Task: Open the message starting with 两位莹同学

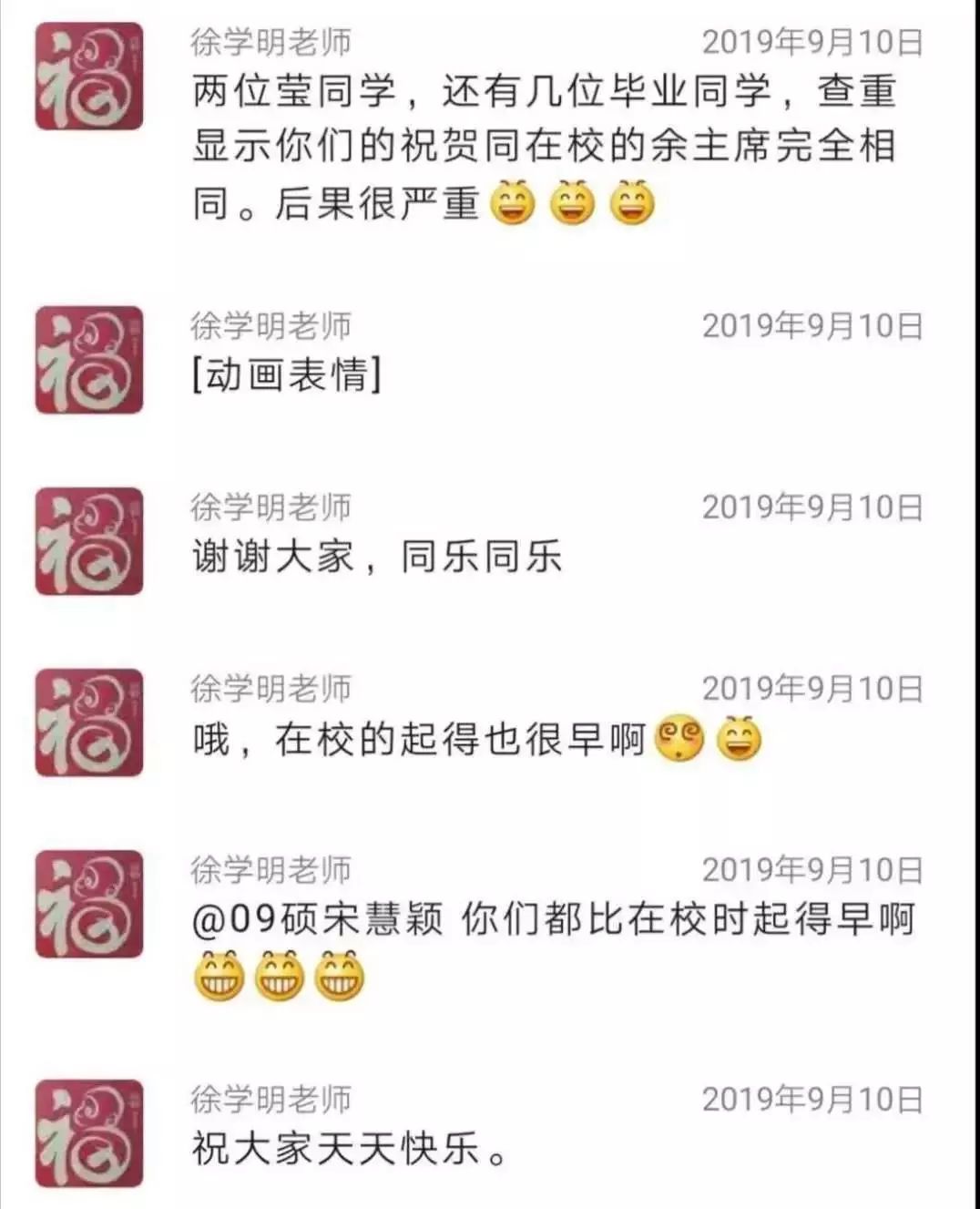Action: (x=544, y=147)
